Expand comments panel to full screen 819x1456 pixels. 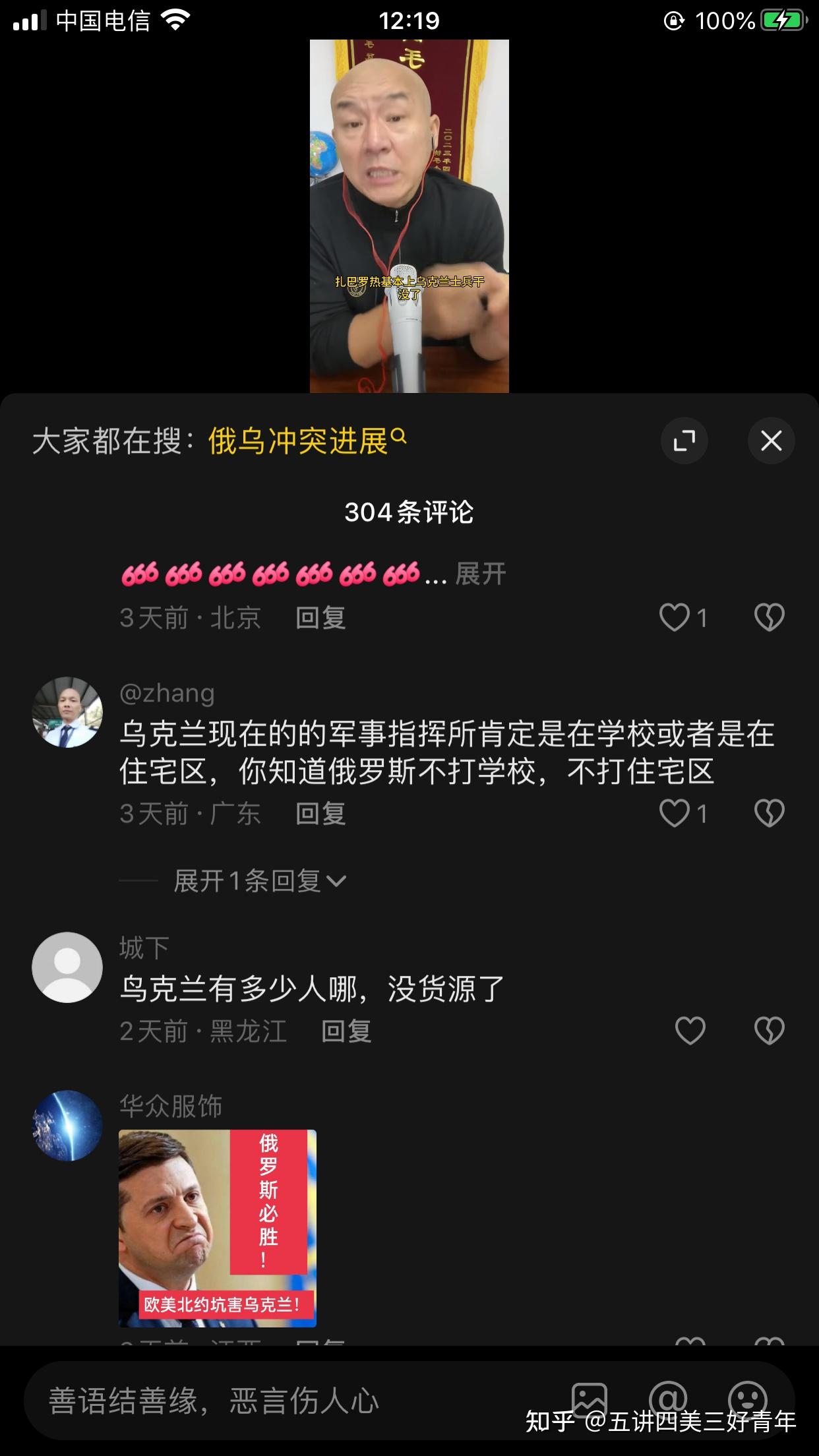point(684,440)
